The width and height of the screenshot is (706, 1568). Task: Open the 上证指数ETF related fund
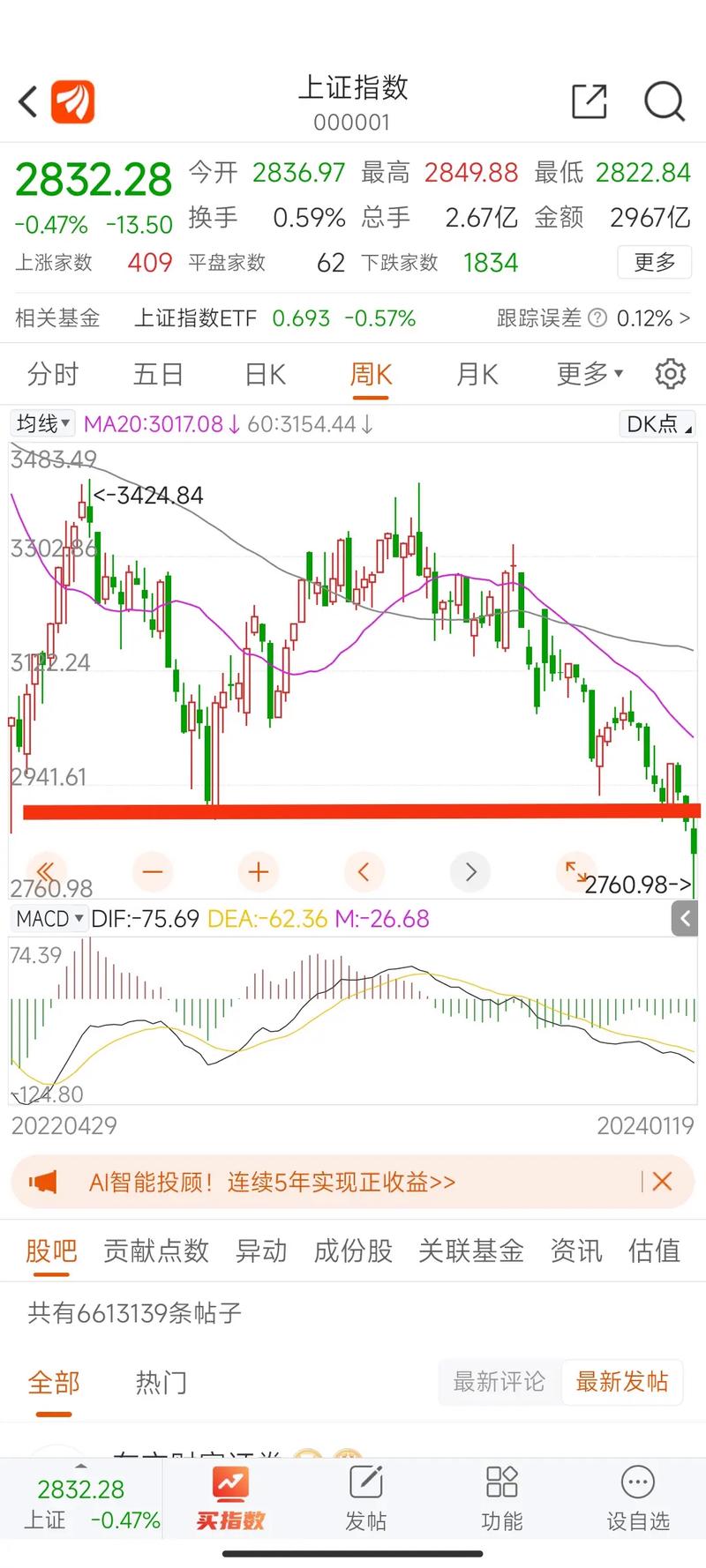(x=195, y=318)
